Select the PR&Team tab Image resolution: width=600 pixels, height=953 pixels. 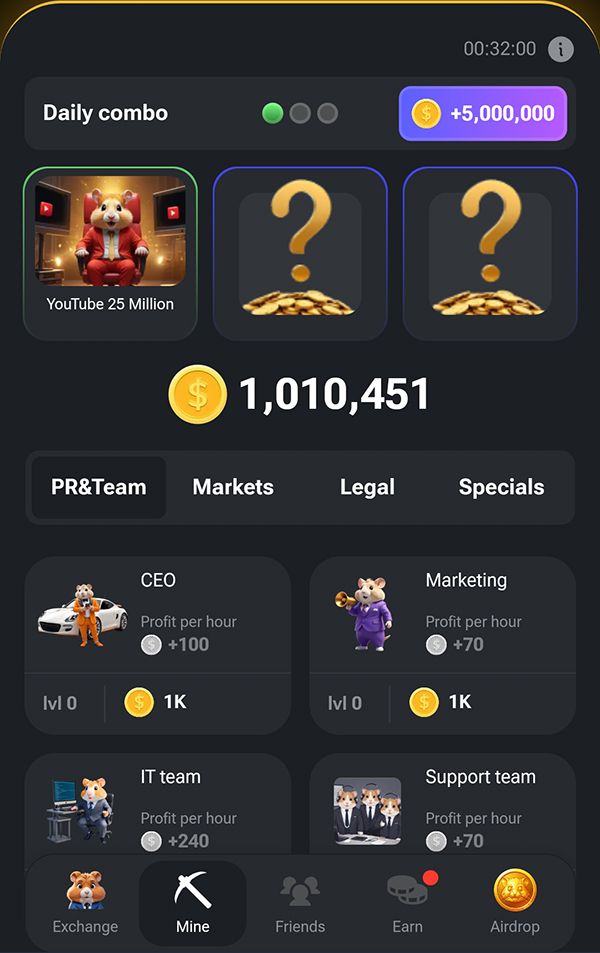coord(99,487)
